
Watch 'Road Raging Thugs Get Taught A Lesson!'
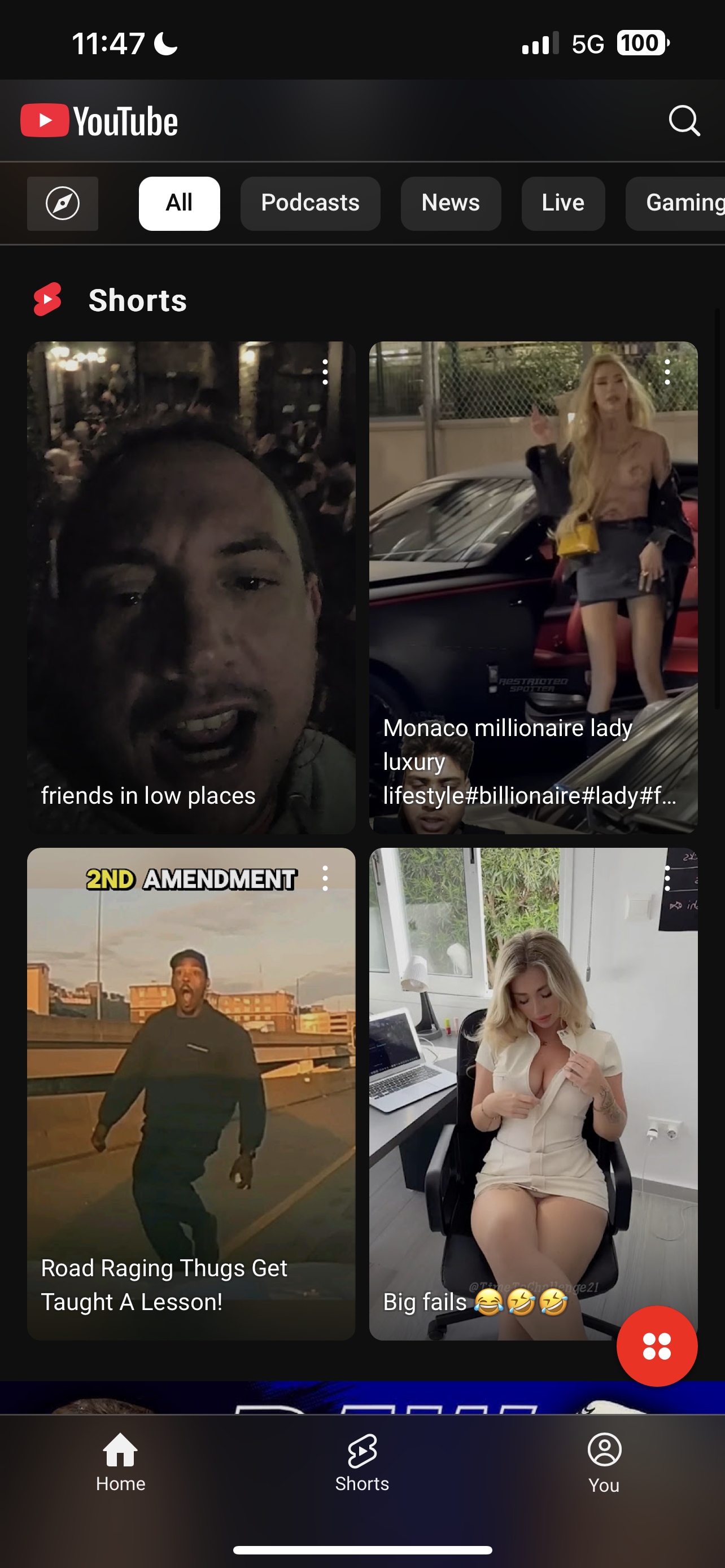click(x=191, y=1094)
